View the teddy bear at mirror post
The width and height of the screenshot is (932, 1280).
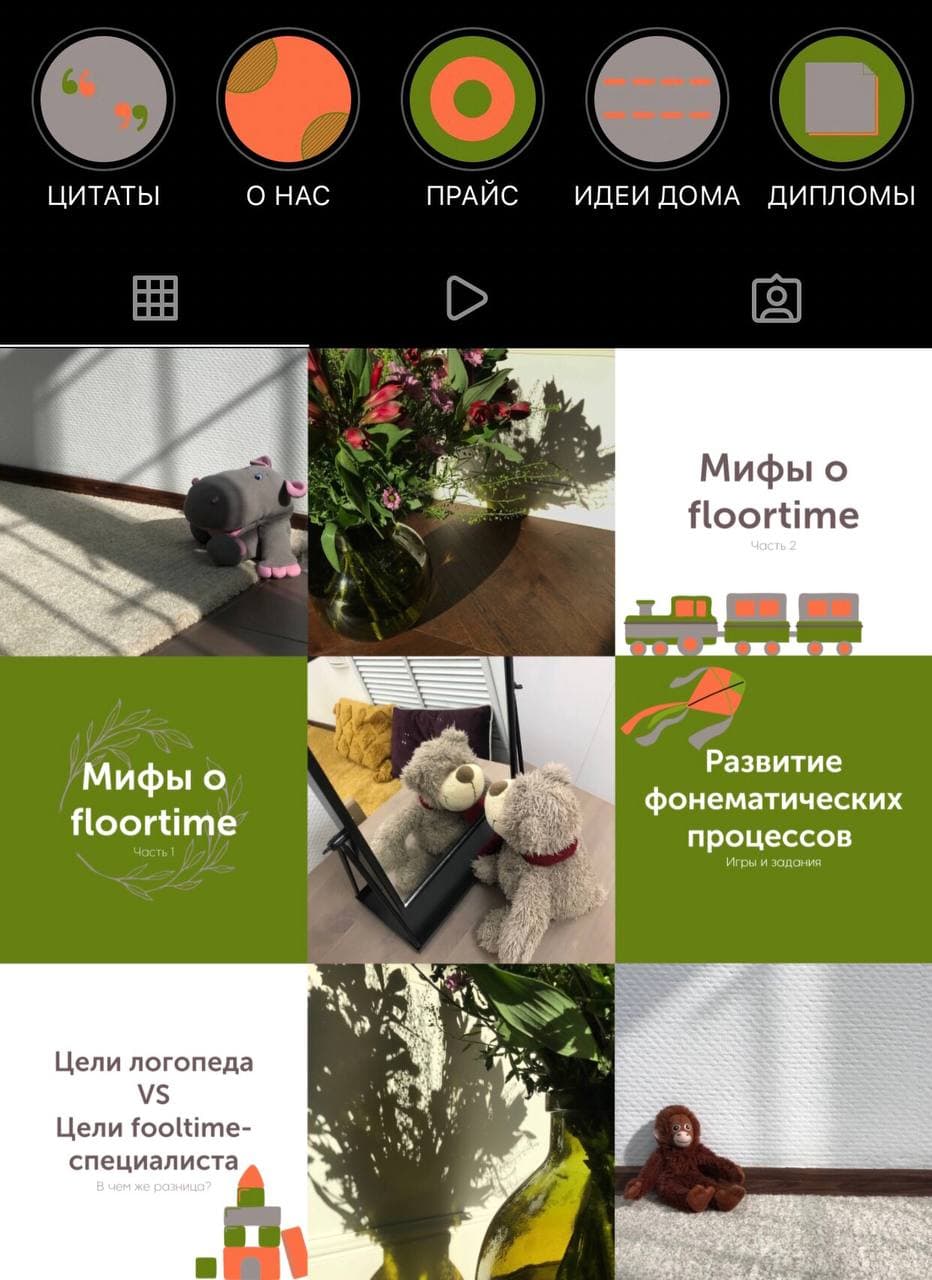tap(461, 810)
